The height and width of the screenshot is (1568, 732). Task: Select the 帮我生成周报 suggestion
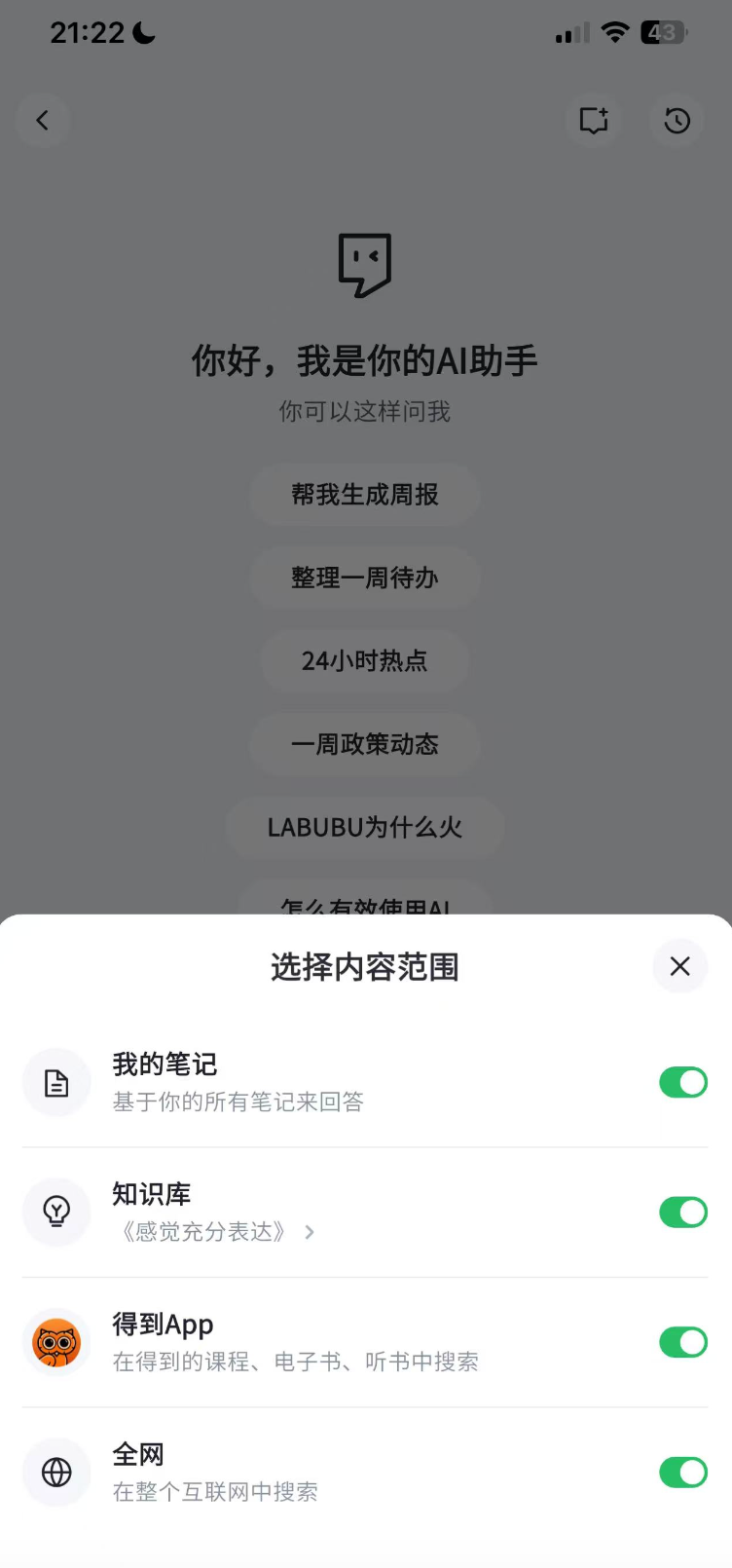click(365, 495)
